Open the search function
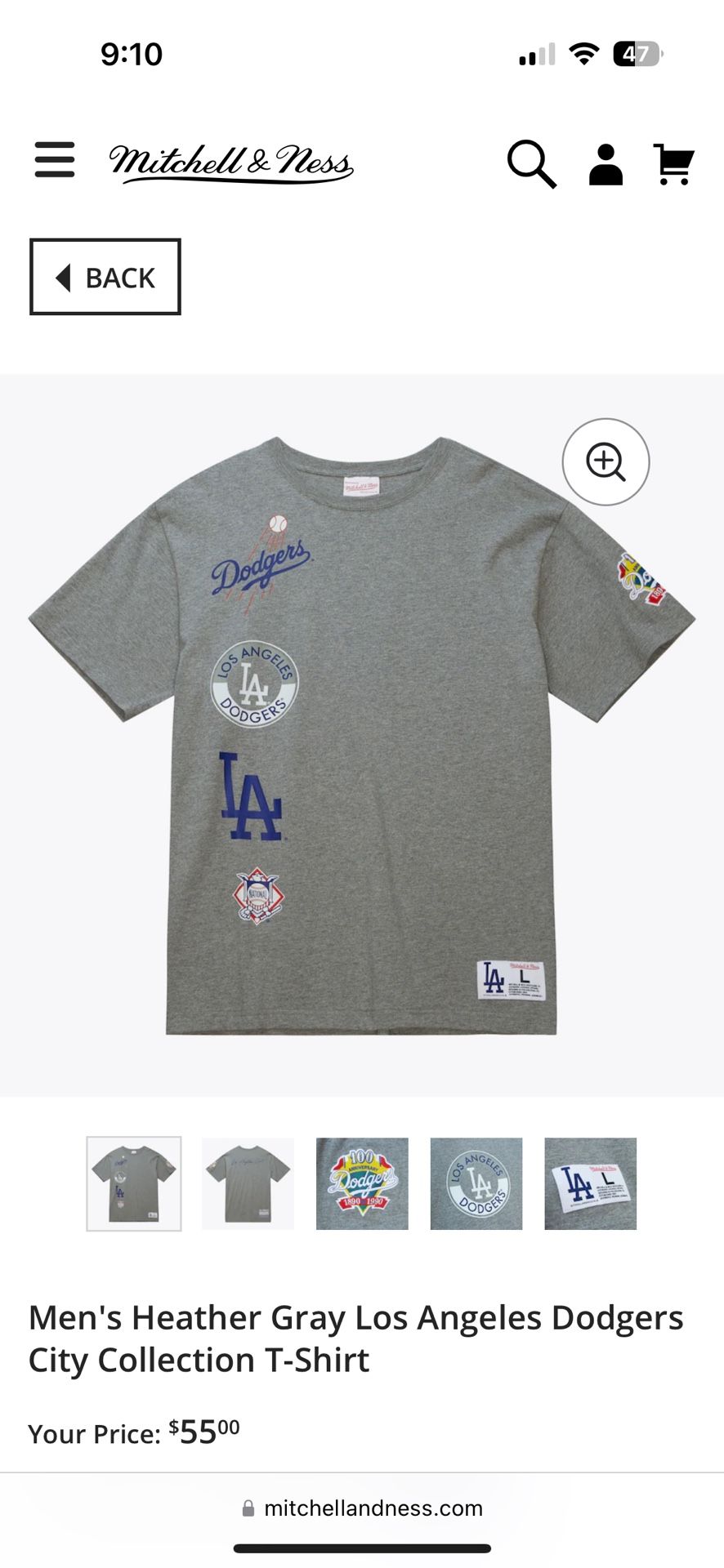The image size is (724, 1568). click(533, 164)
